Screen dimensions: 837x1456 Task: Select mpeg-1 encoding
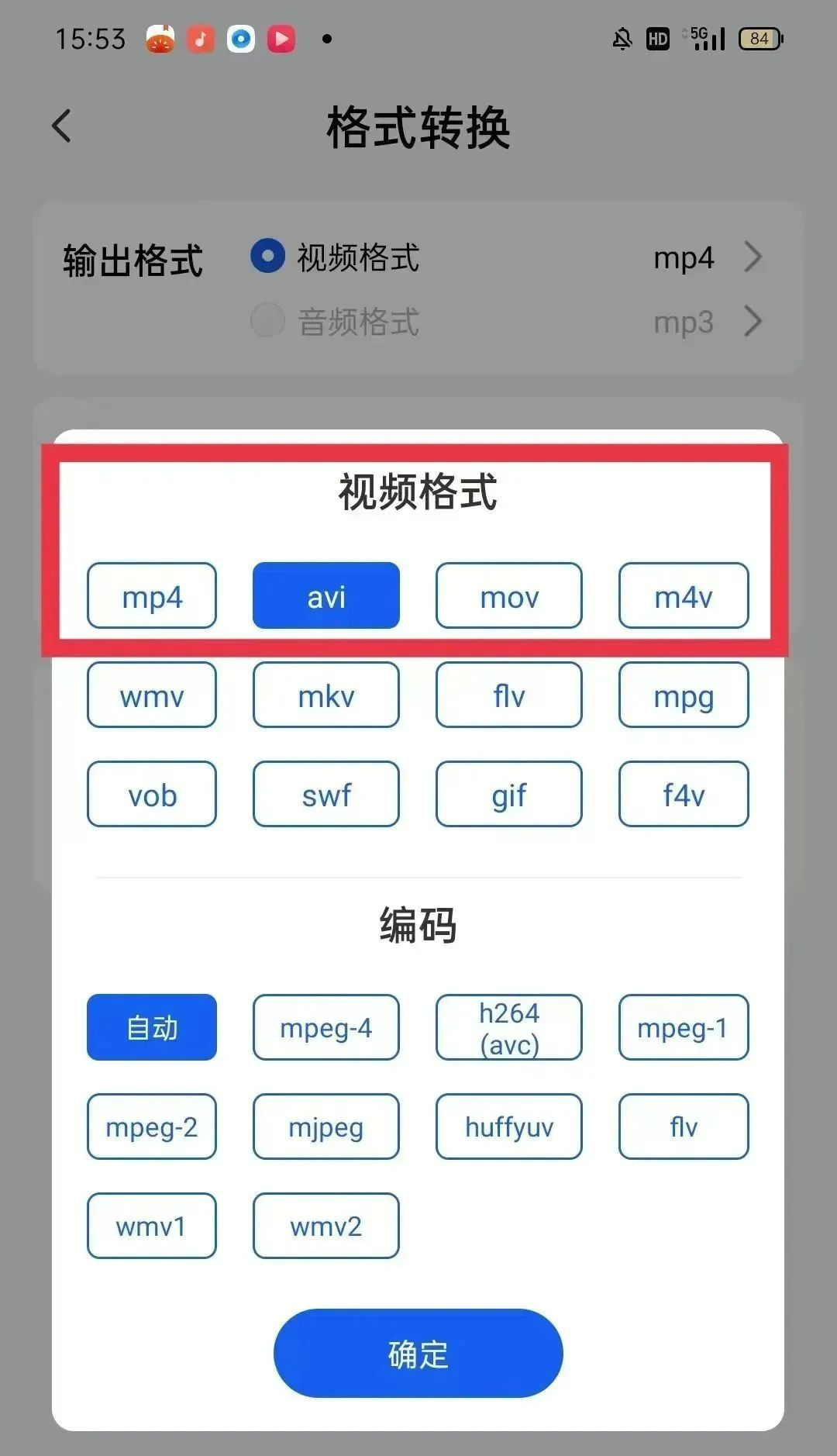683,1027
